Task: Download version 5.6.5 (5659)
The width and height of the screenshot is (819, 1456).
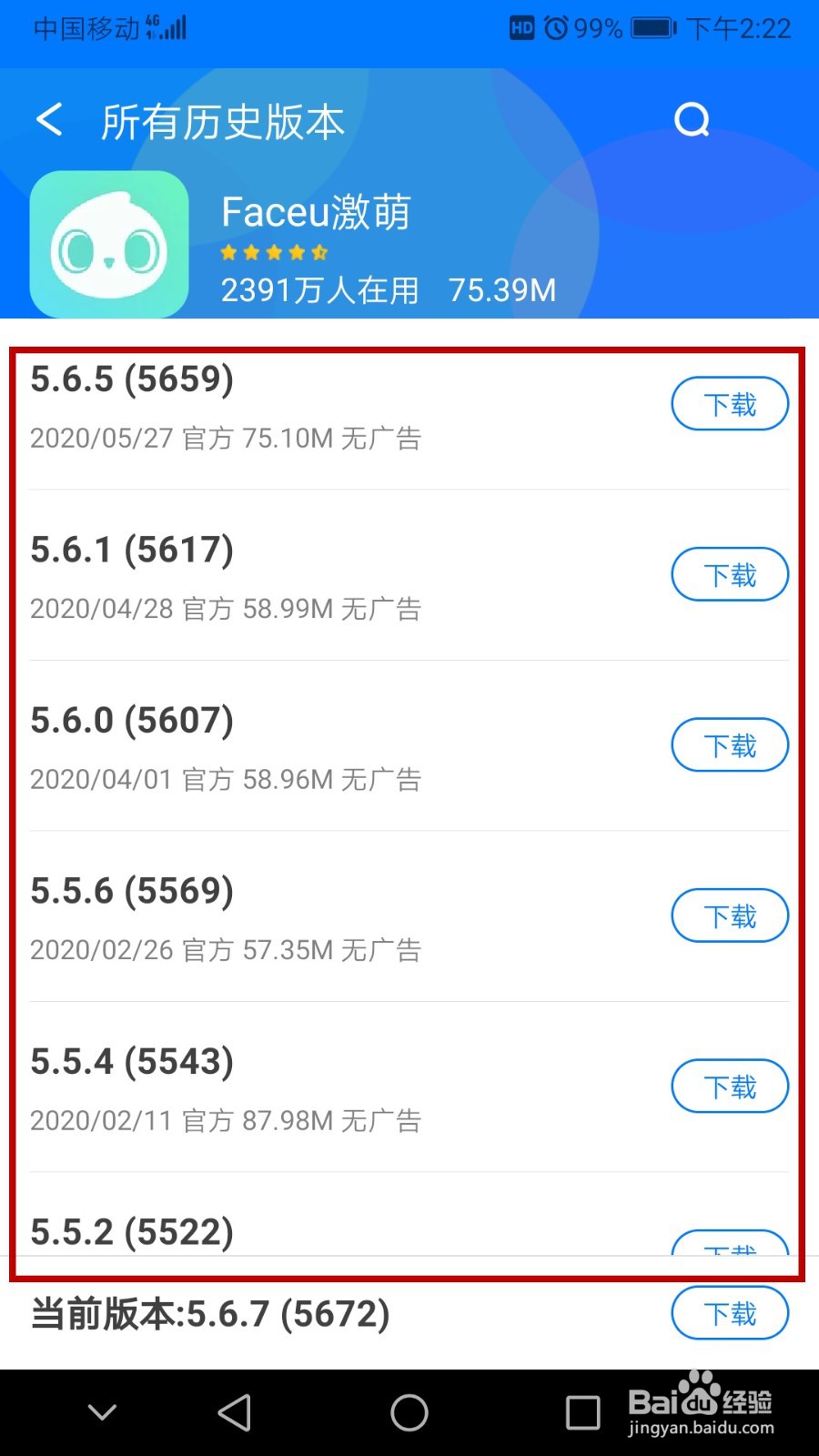Action: pos(730,404)
